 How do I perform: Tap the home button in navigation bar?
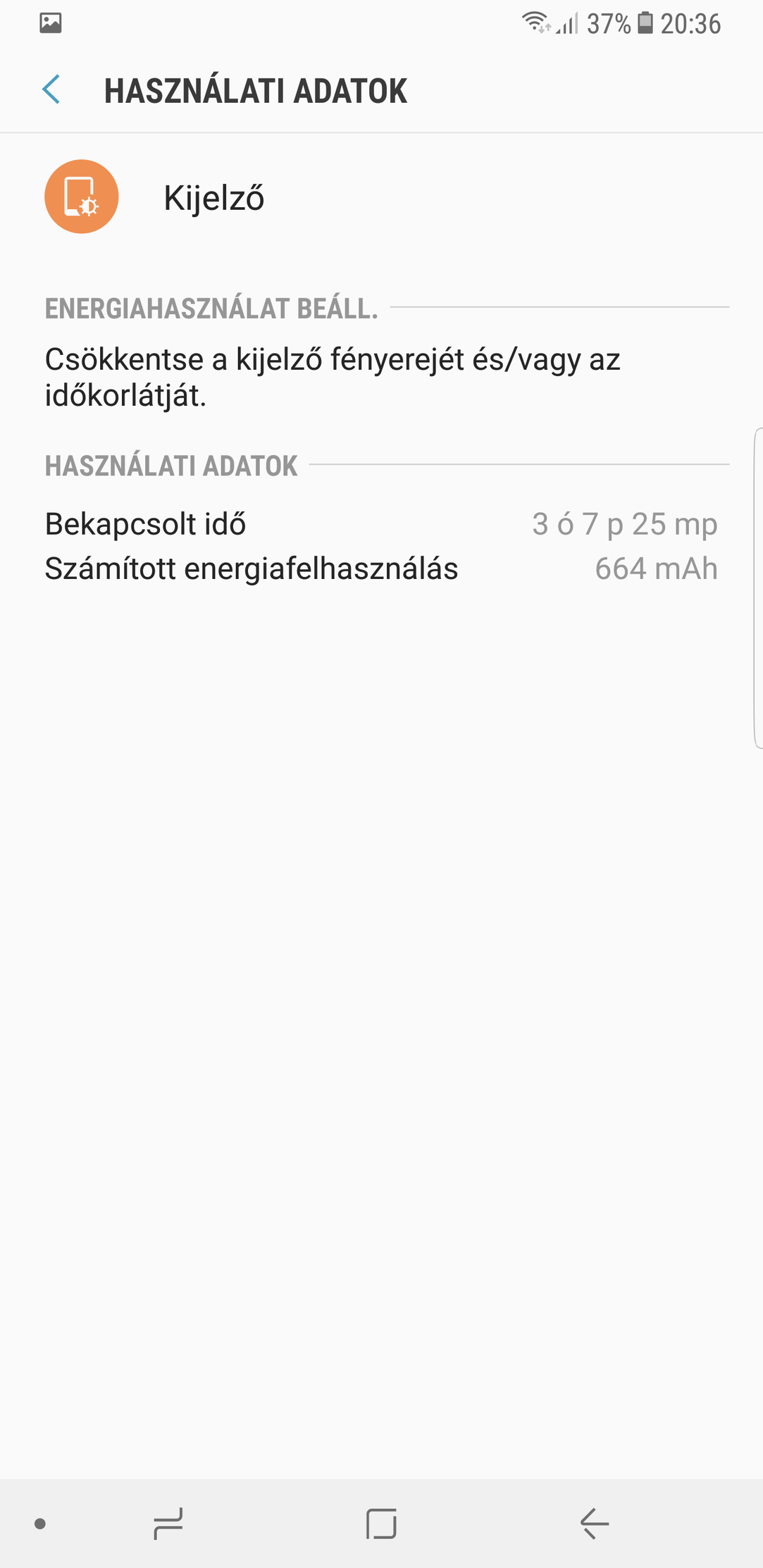(381, 1524)
